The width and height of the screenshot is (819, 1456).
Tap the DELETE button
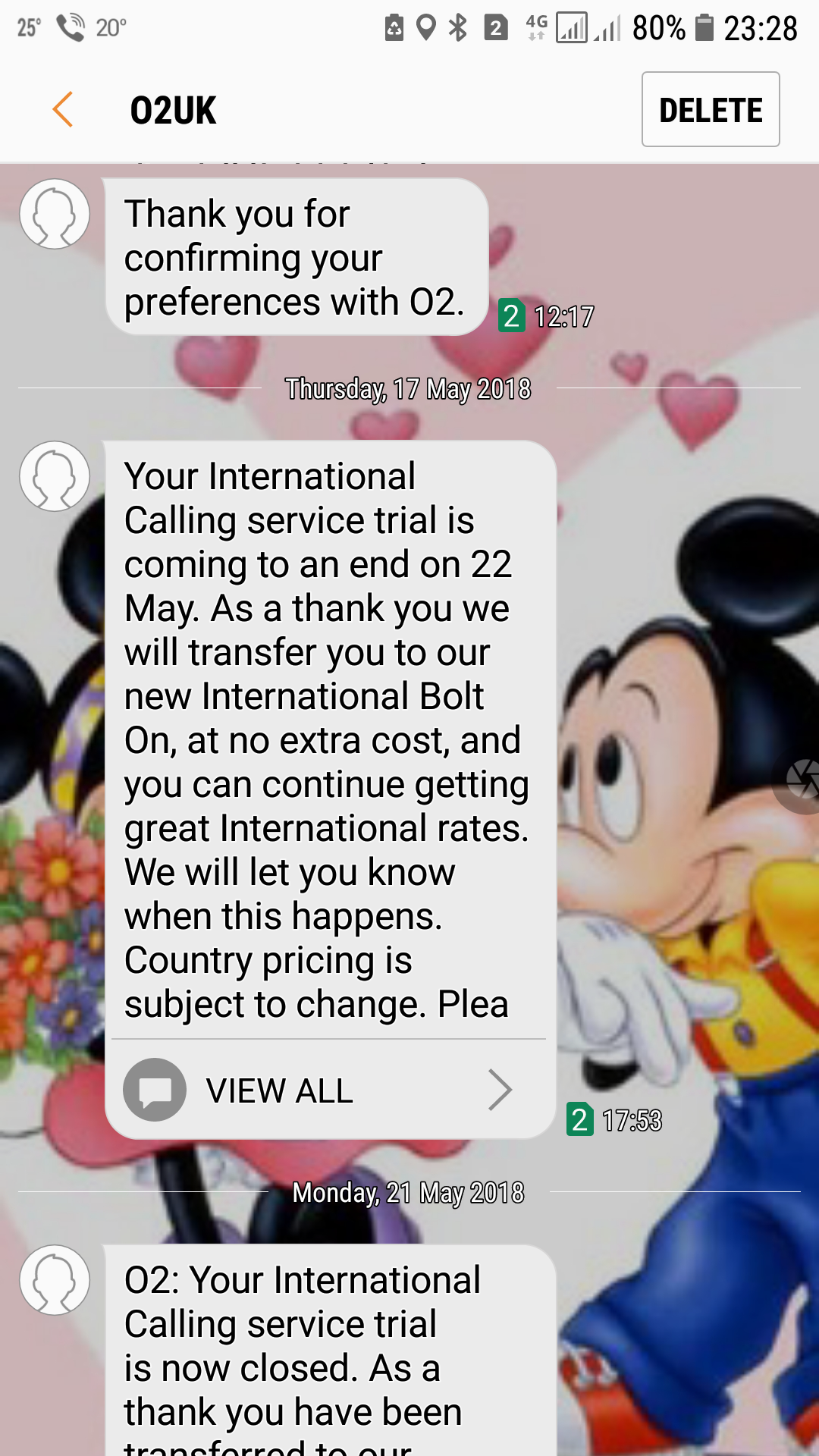click(710, 110)
